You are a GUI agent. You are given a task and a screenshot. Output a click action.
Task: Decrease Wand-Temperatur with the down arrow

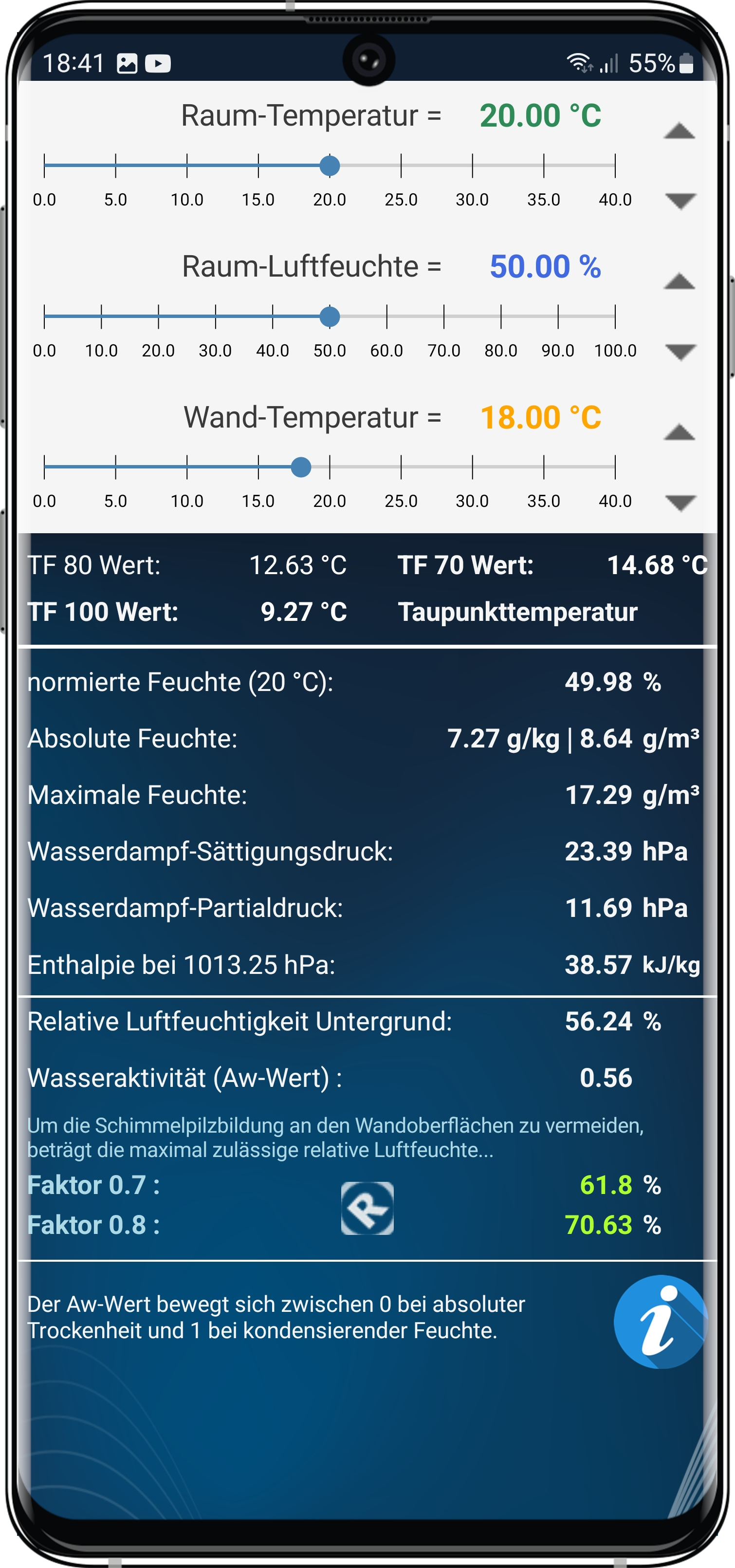tap(680, 503)
